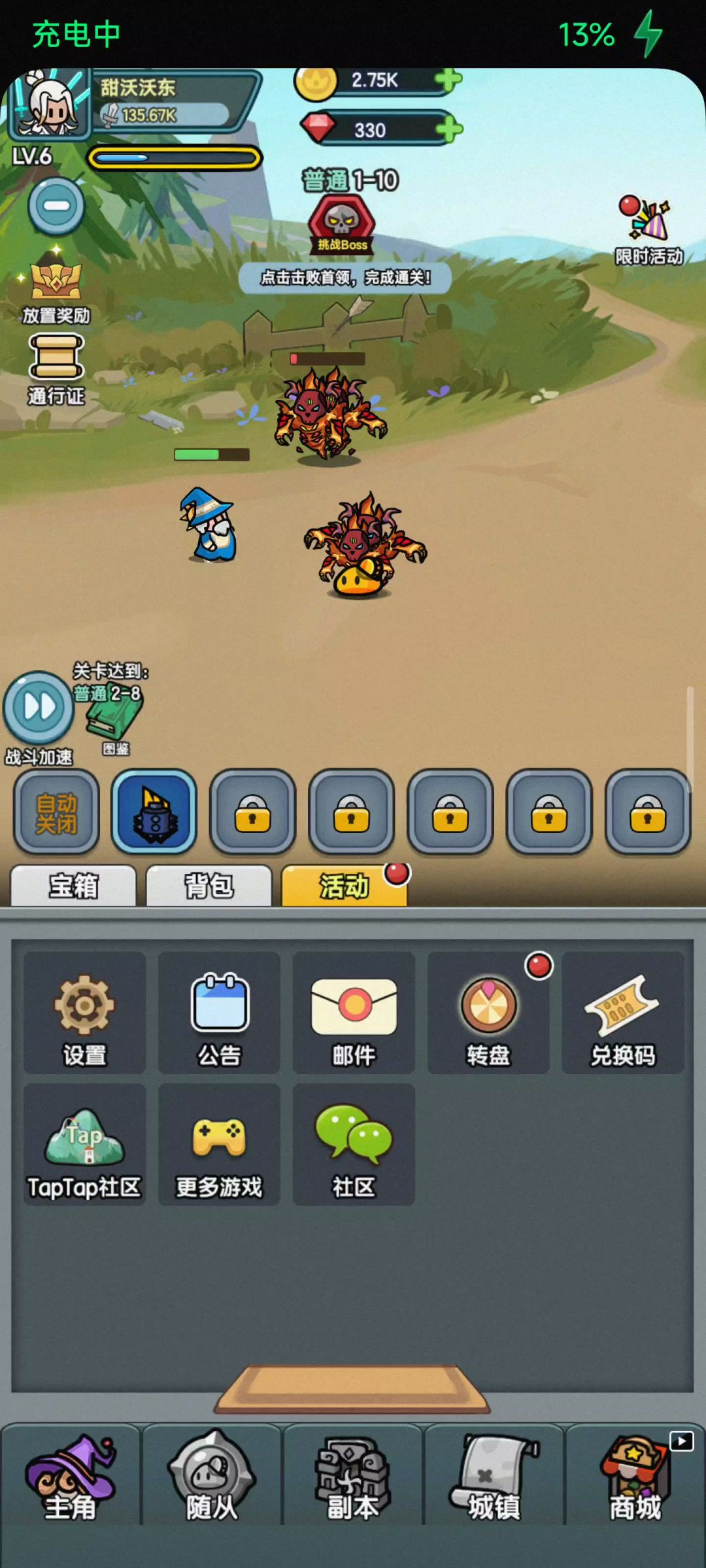
Task: Open TapTap社区 community
Action: click(x=84, y=1145)
